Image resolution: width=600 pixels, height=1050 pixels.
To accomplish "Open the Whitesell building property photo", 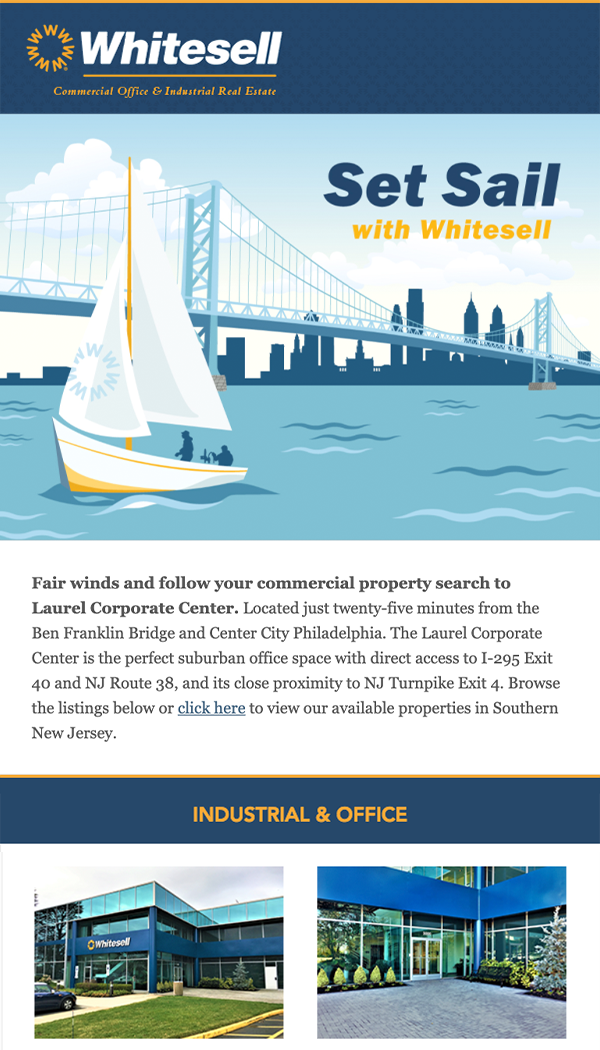I will (x=159, y=952).
